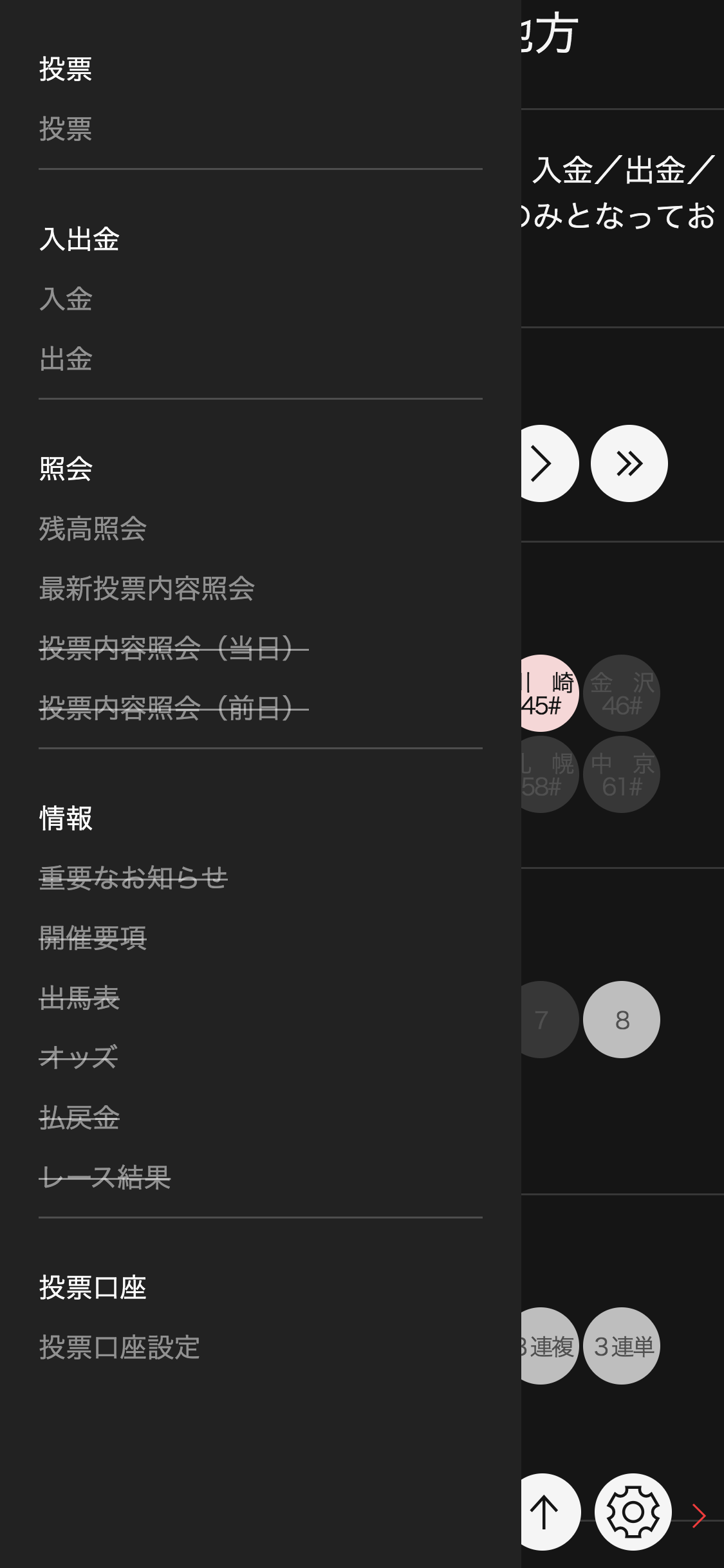
Task: Tap the single-arrow next button
Action: coord(546,463)
